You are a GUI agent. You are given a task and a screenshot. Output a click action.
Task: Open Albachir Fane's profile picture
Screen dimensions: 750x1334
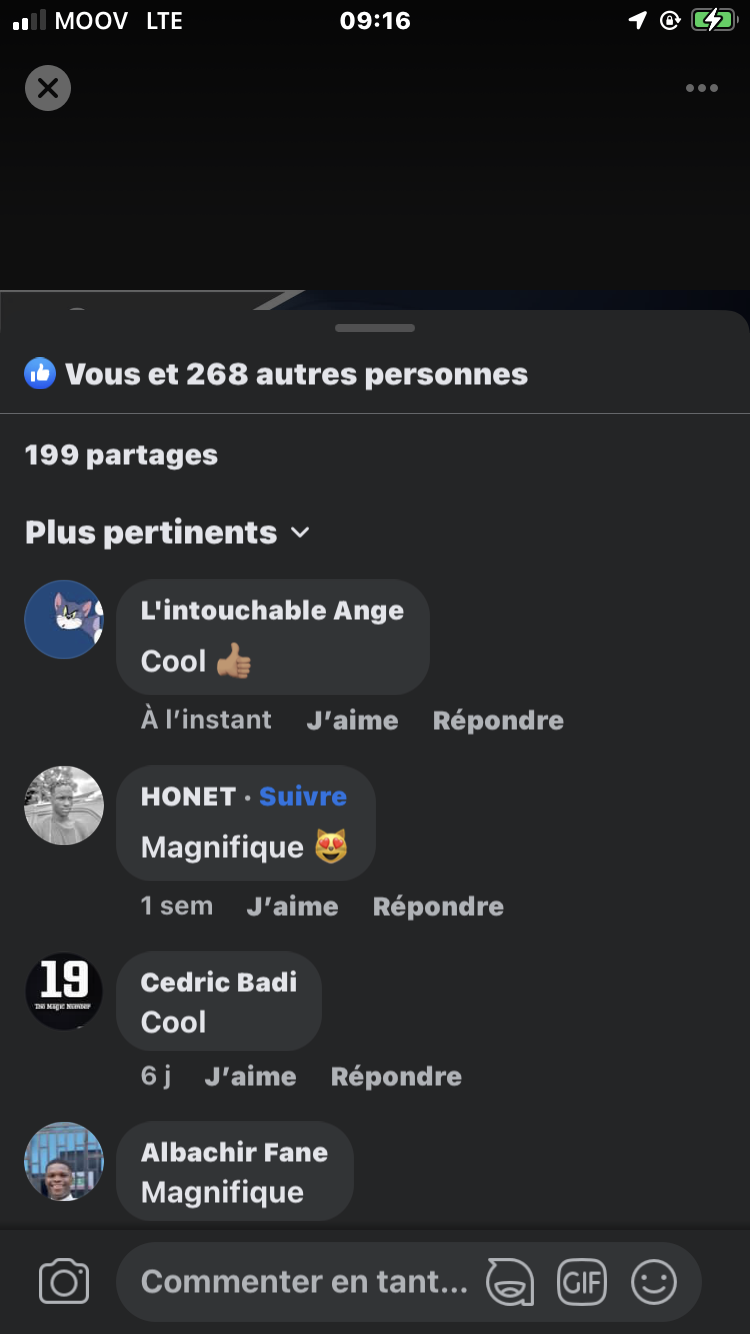pyautogui.click(x=64, y=1161)
